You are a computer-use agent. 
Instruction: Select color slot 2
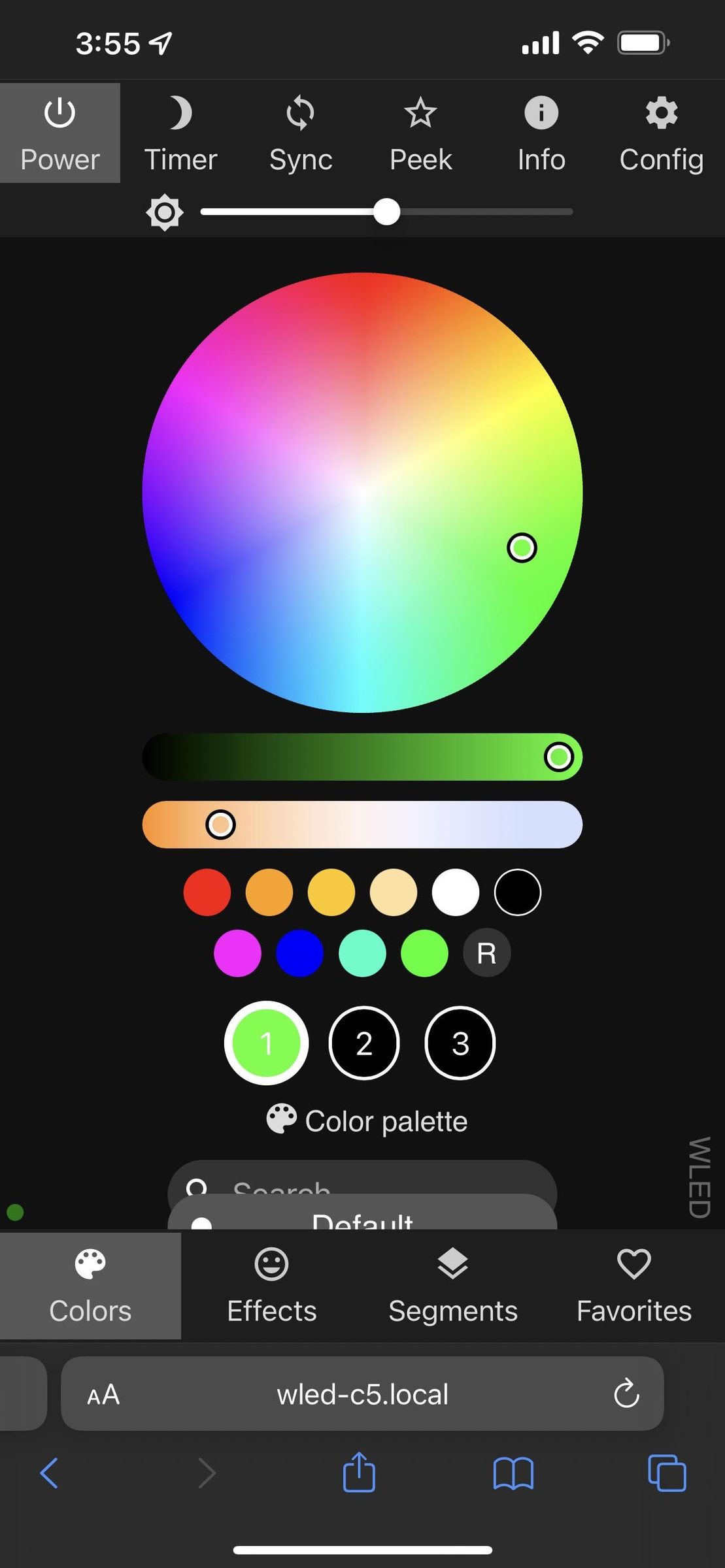pos(364,1043)
